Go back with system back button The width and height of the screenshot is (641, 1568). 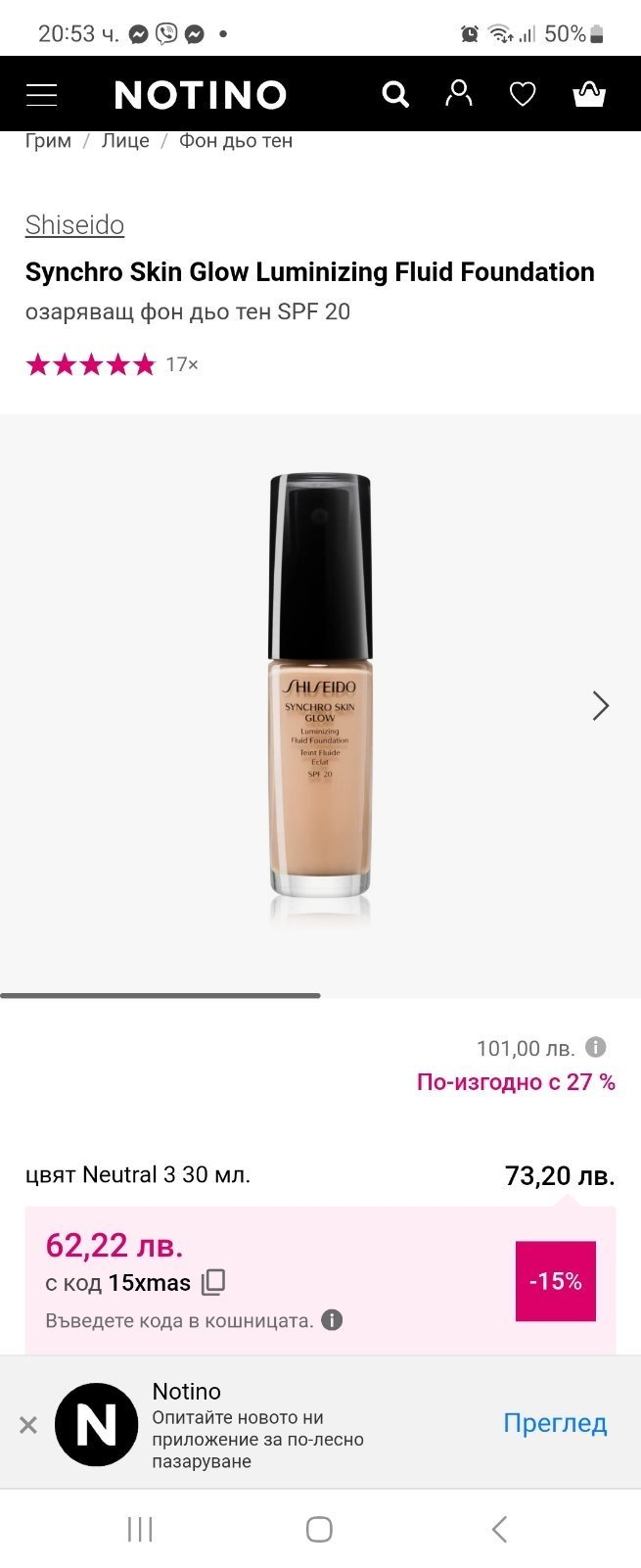[x=499, y=1529]
